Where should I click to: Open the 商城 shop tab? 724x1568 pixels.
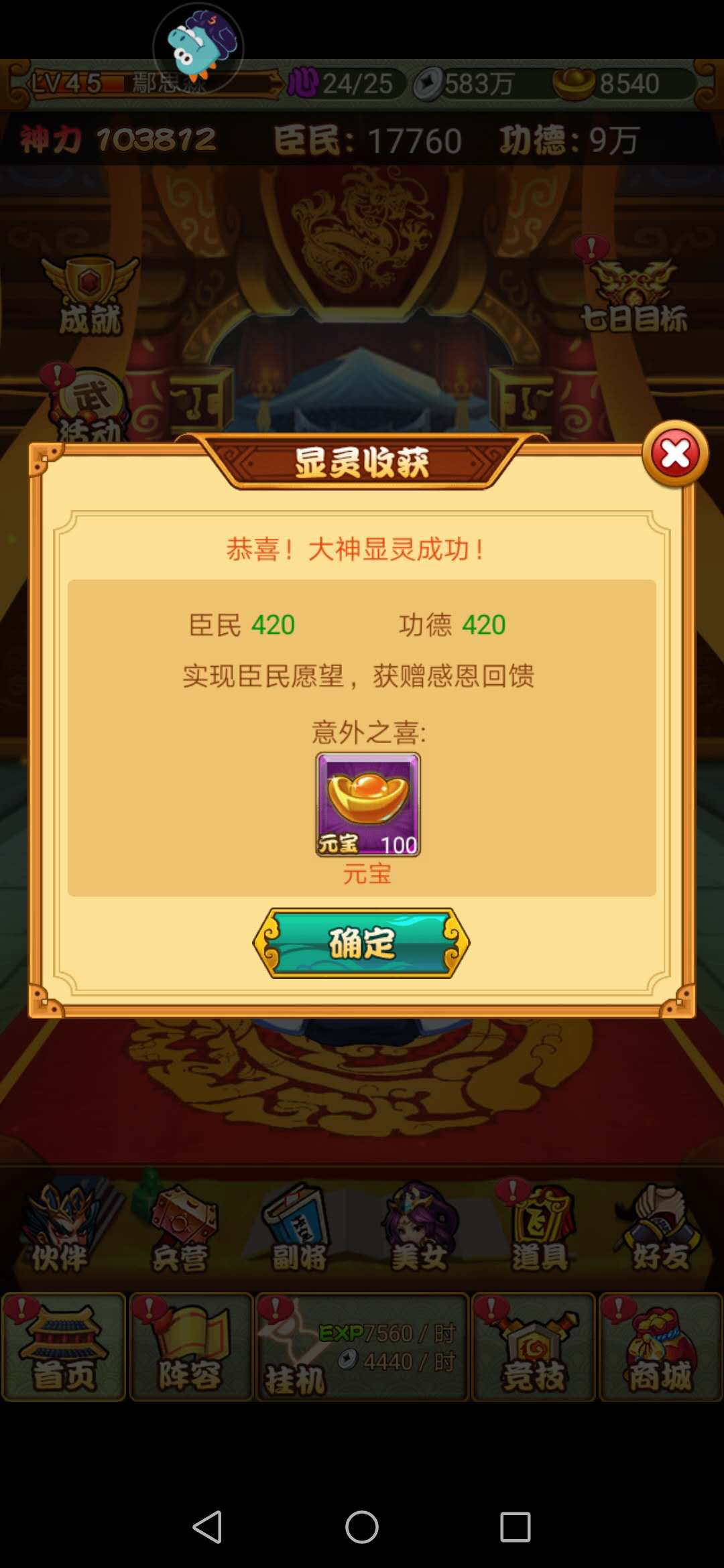[x=660, y=1347]
